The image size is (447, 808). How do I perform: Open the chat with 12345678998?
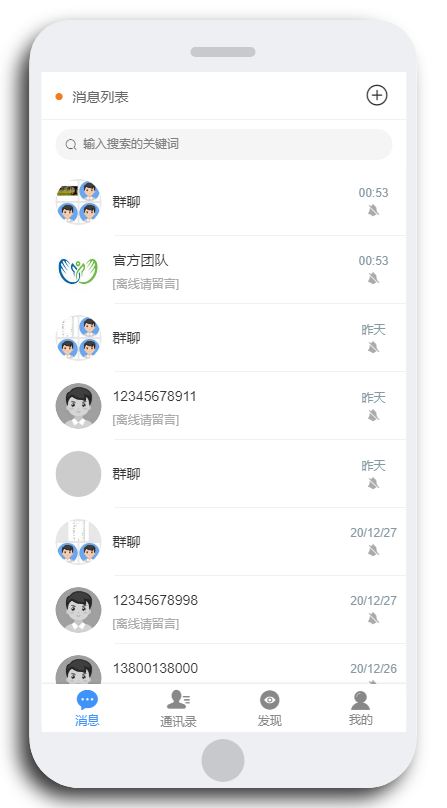tap(224, 610)
